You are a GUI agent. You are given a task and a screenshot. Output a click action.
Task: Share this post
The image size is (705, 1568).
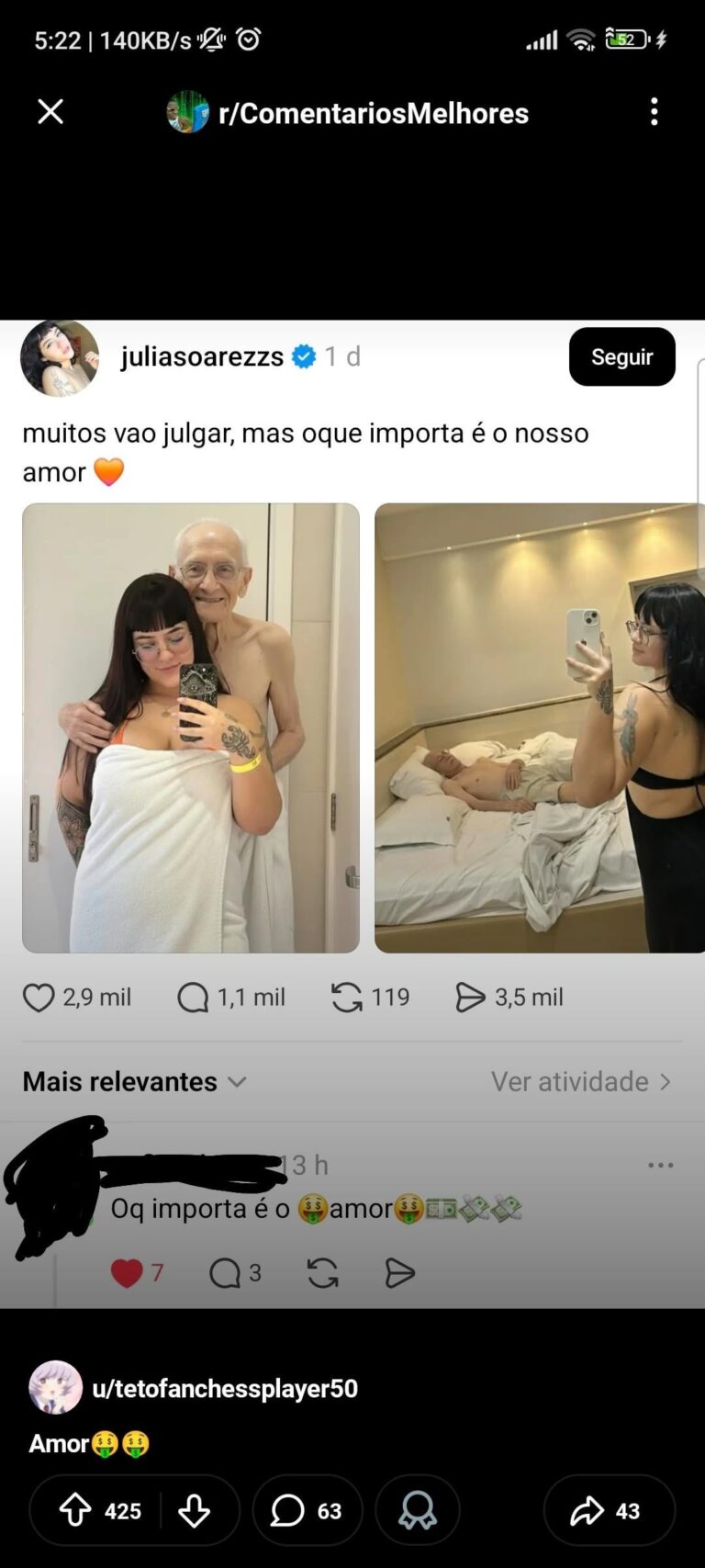pyautogui.click(x=608, y=1510)
